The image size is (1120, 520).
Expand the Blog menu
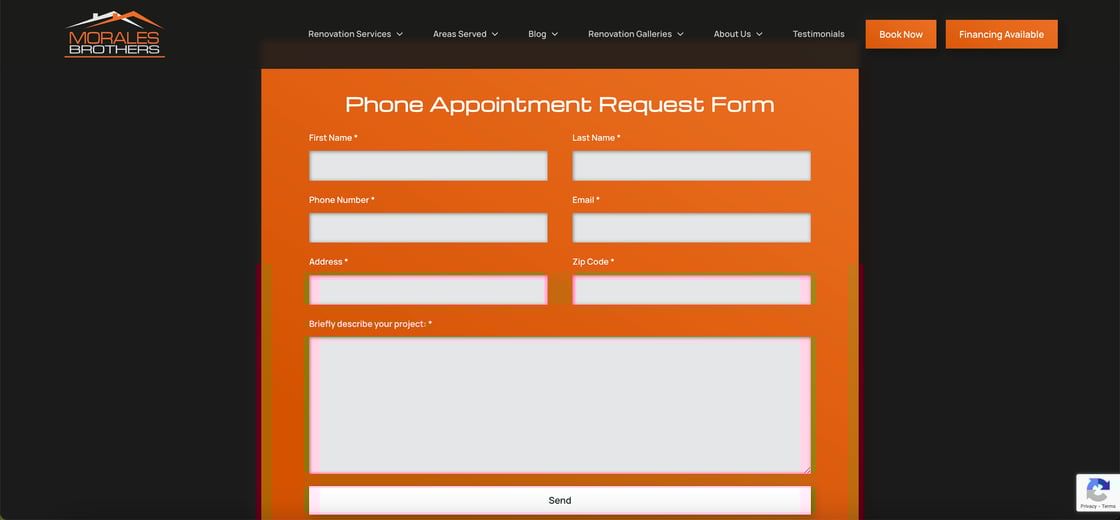pyautogui.click(x=543, y=34)
